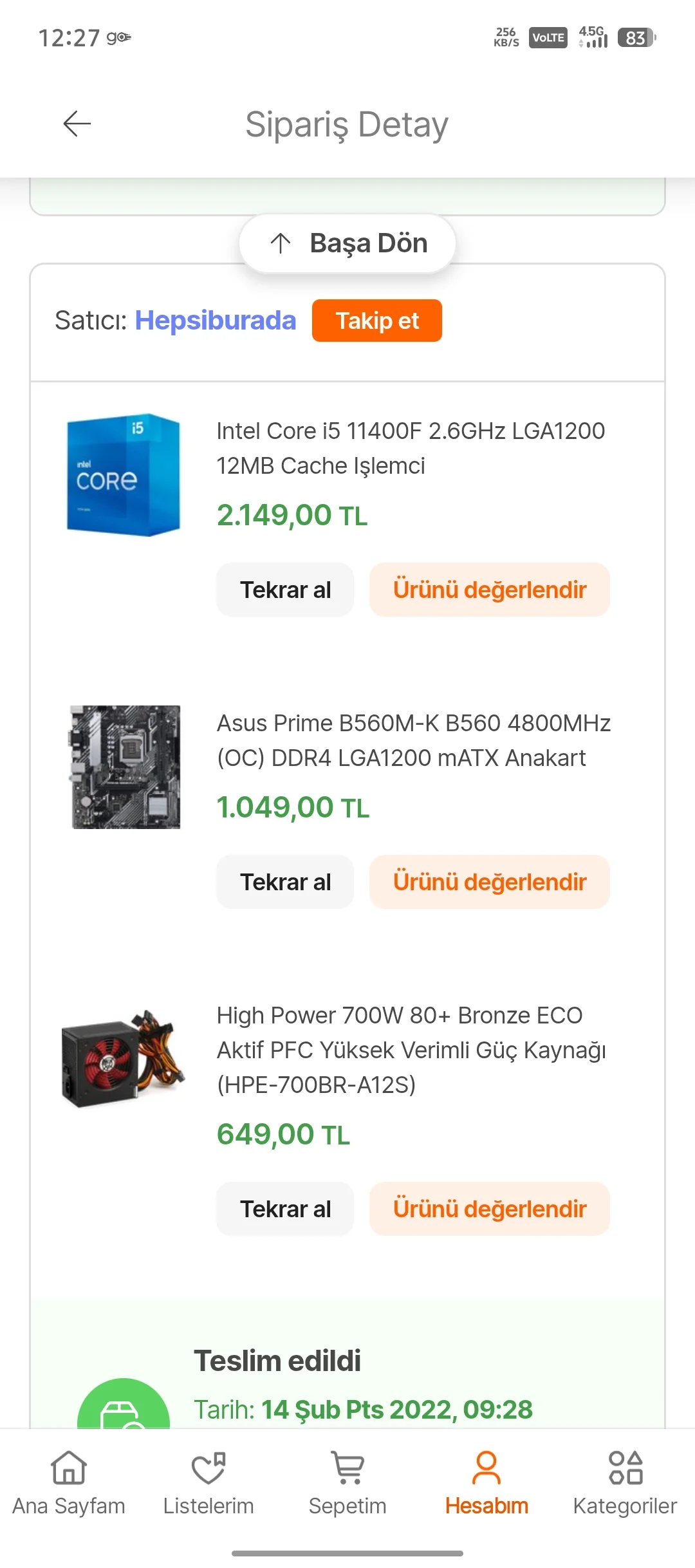Open the High Power 700W product image

tap(124, 1059)
